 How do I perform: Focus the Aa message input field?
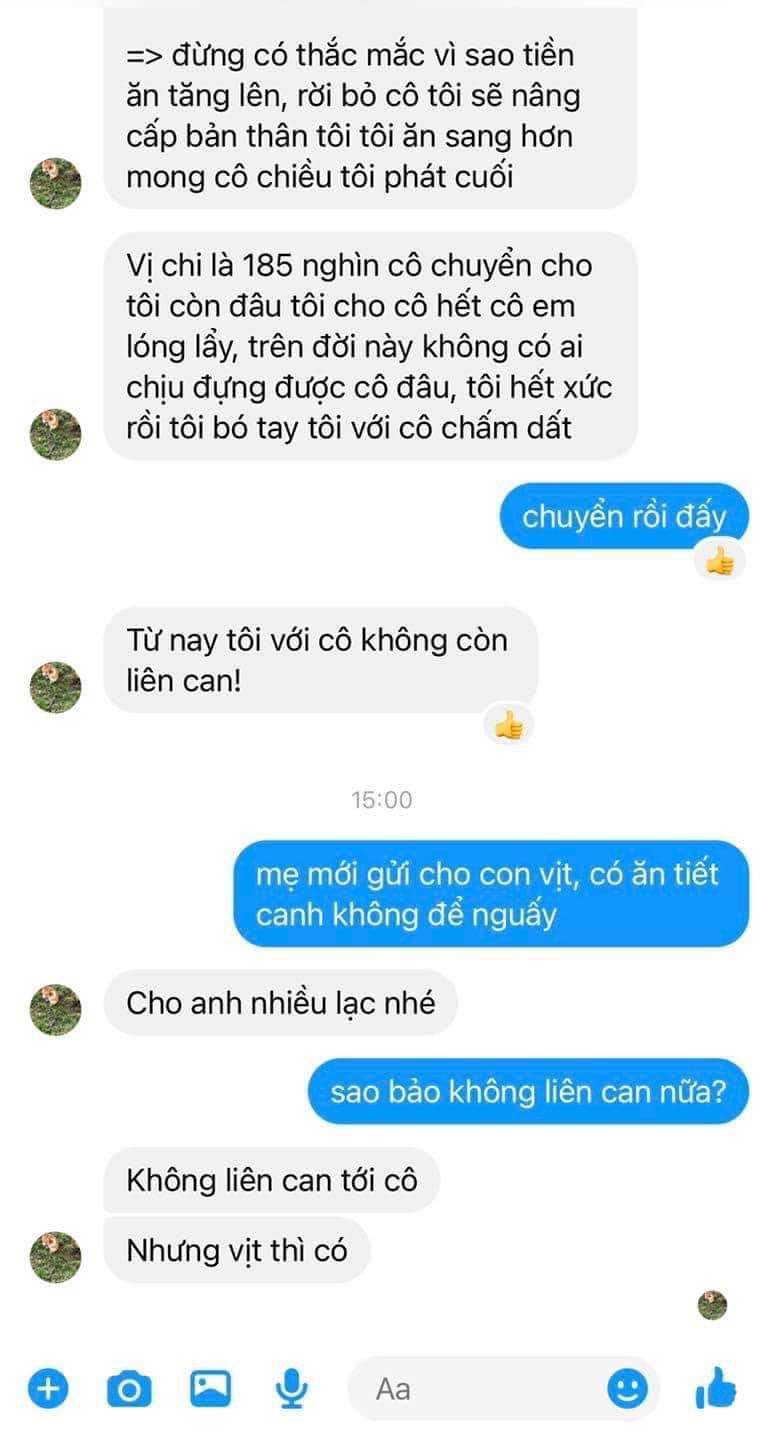tap(470, 1388)
